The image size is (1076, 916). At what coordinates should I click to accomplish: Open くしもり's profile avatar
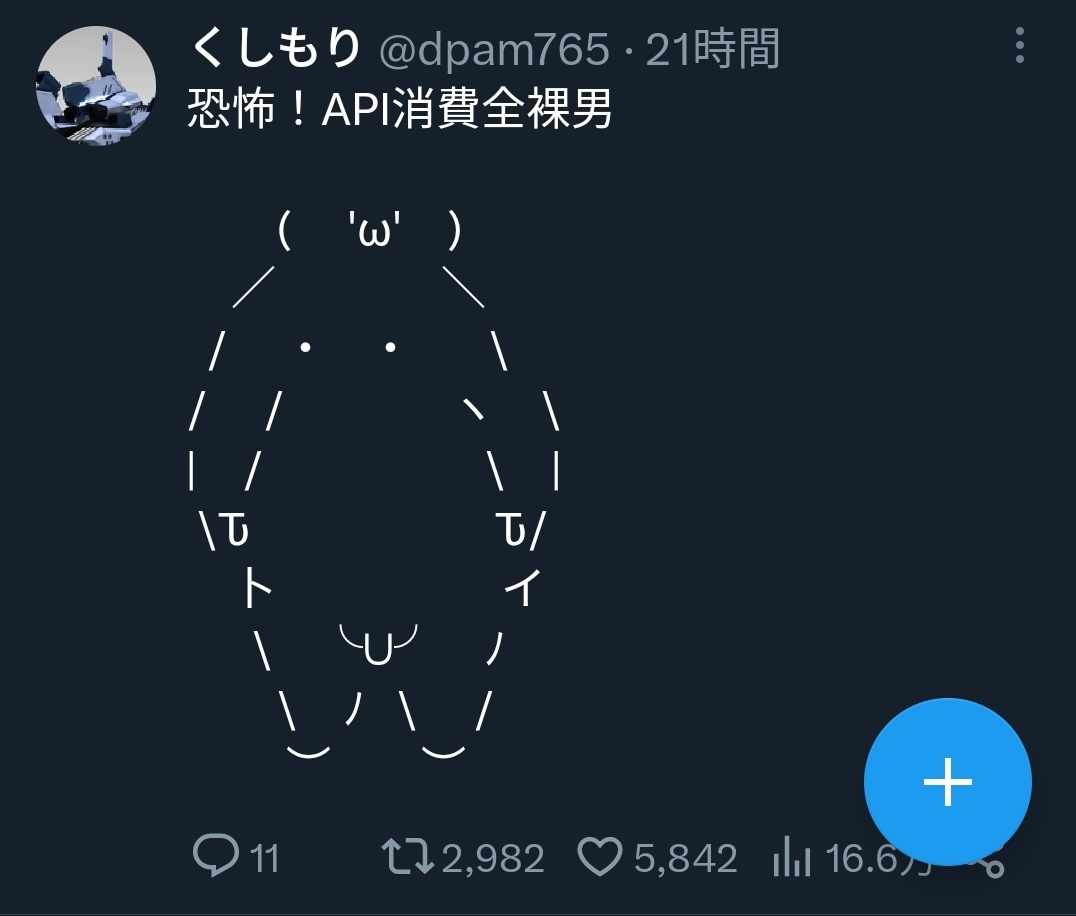[x=96, y=86]
